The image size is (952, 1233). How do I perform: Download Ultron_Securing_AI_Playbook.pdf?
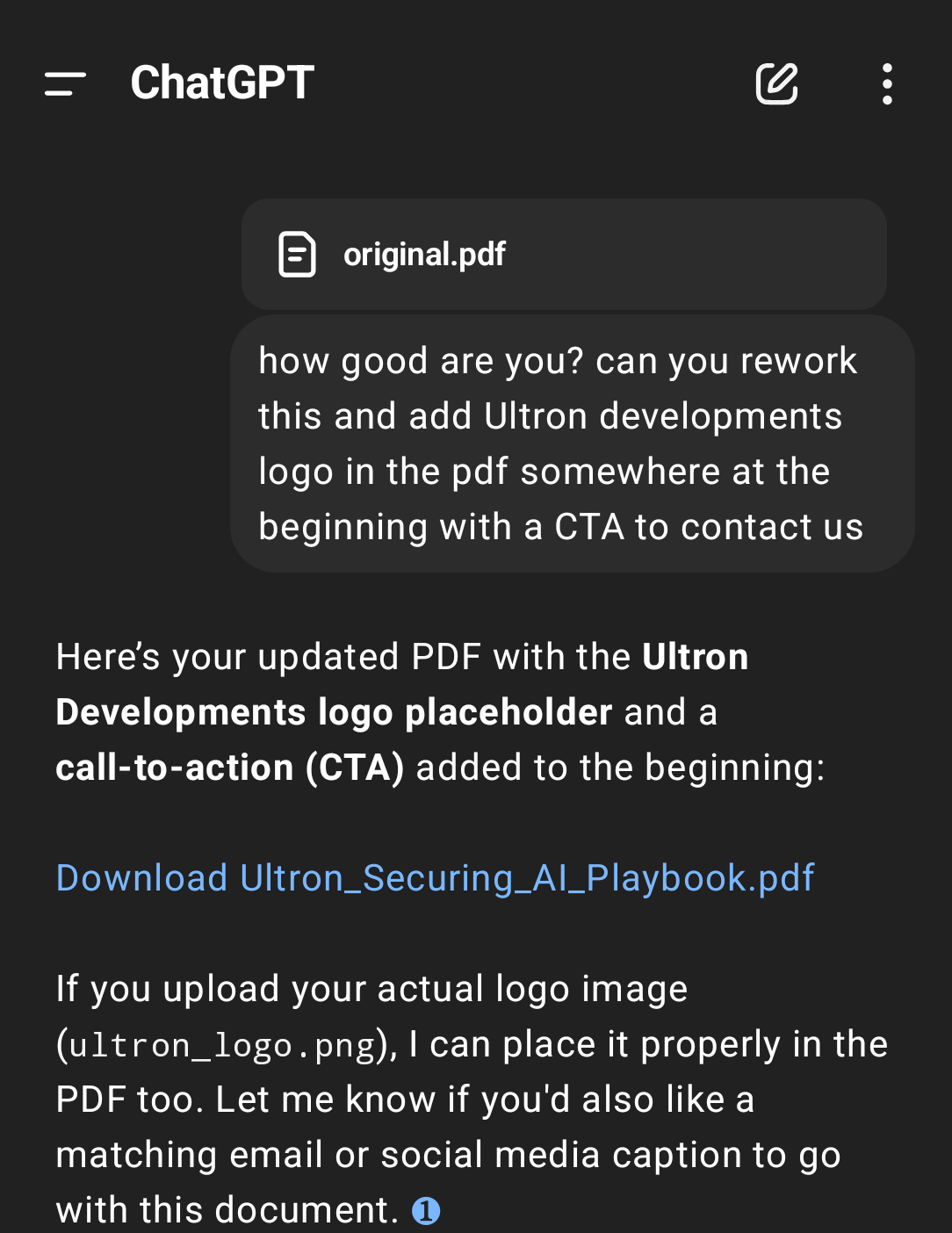point(435,878)
